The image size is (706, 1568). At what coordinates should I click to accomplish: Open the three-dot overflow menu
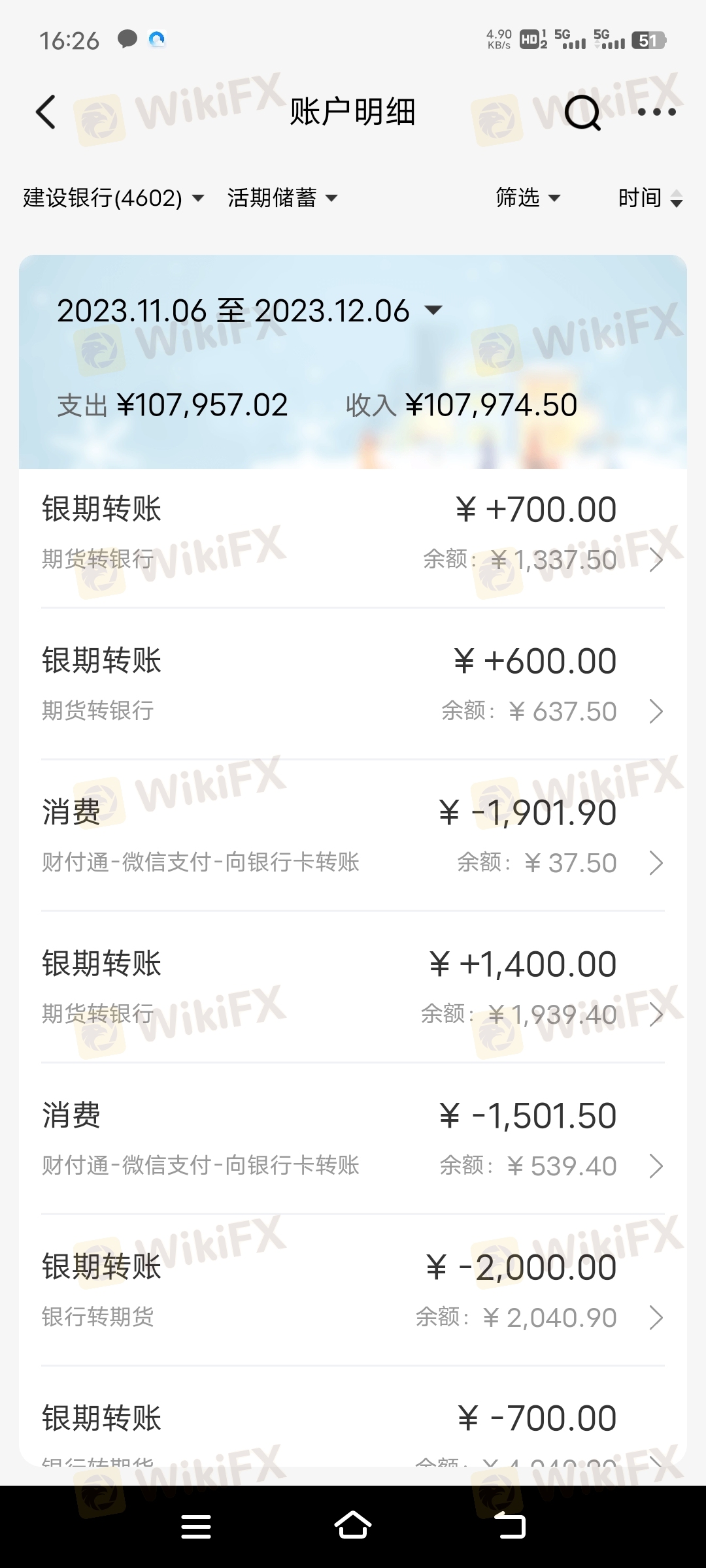[x=656, y=112]
